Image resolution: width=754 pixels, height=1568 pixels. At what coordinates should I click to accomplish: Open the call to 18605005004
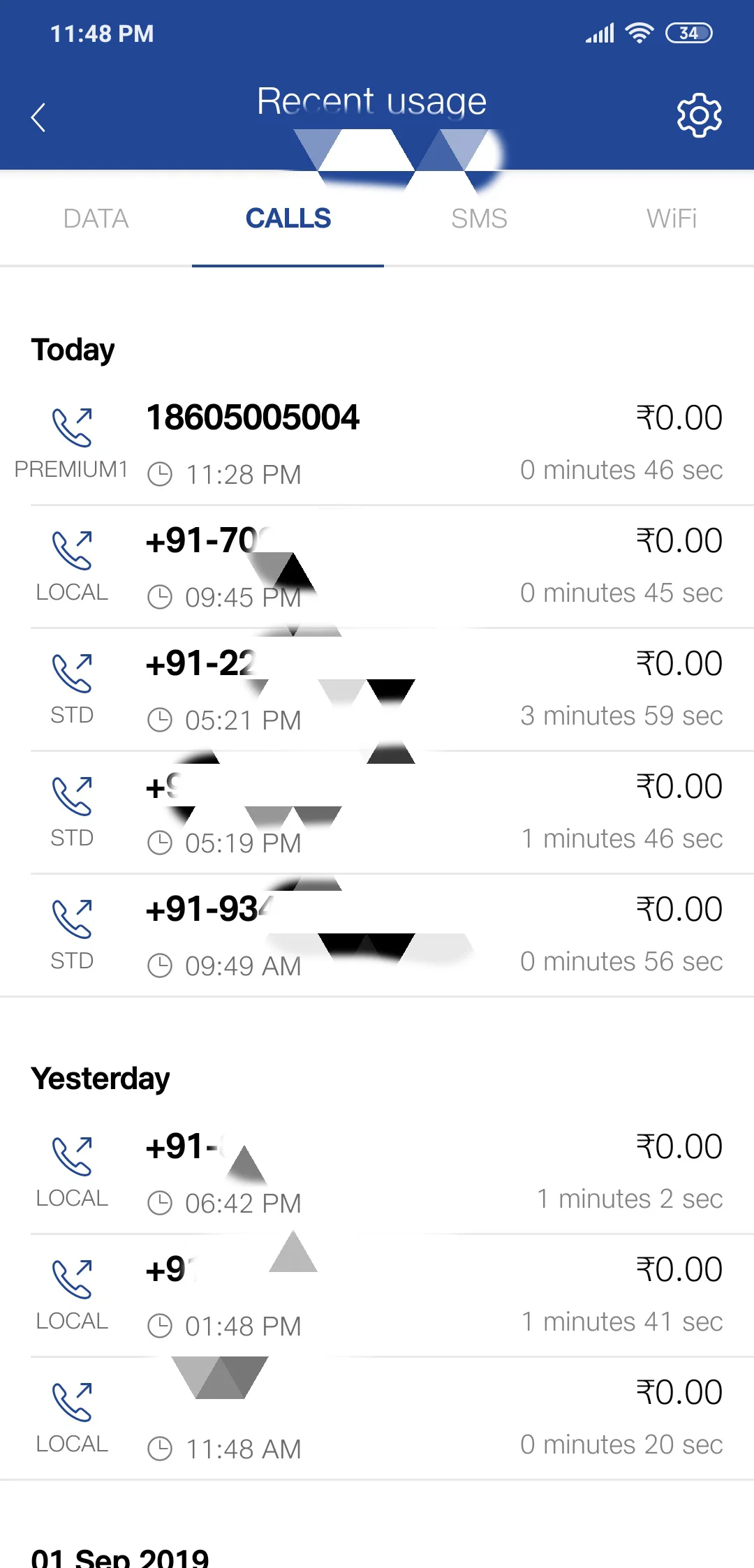click(377, 443)
